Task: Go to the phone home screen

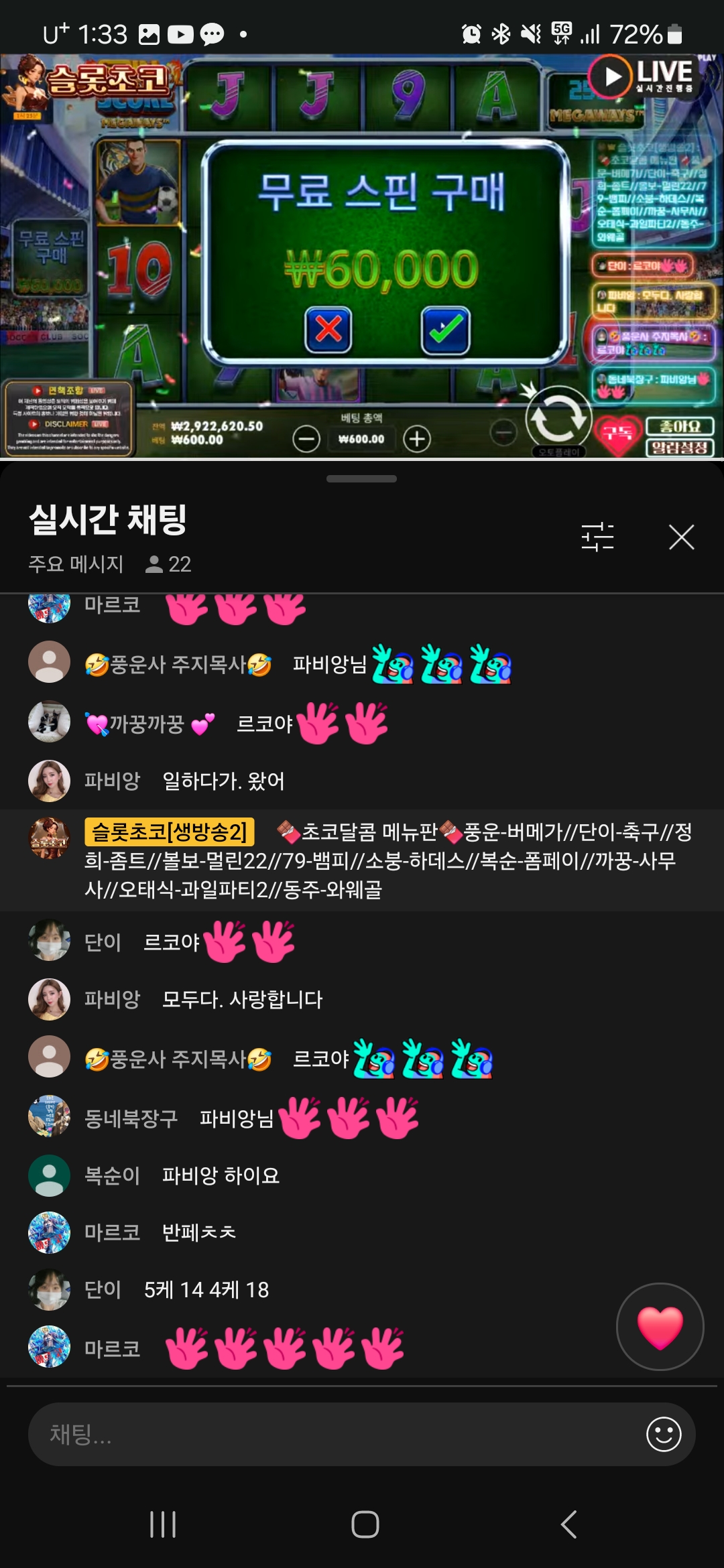Action: coord(365,1524)
